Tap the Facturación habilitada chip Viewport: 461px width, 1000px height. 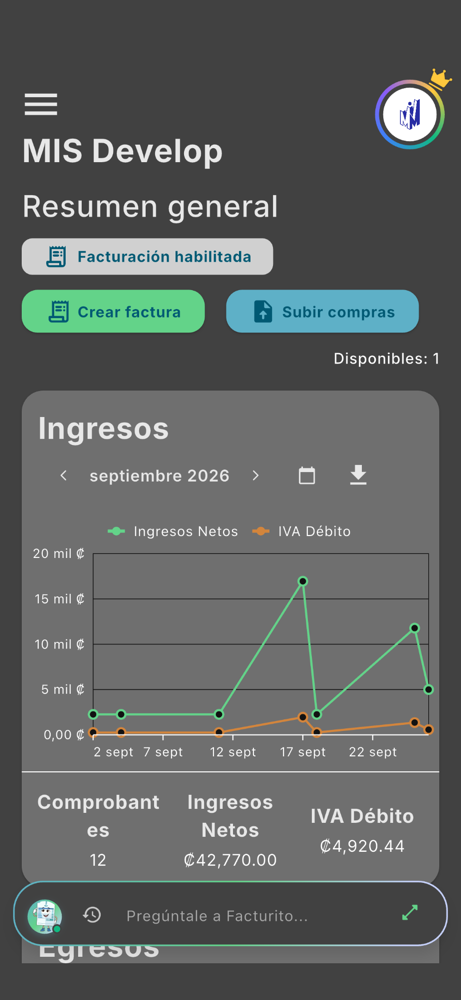click(147, 257)
